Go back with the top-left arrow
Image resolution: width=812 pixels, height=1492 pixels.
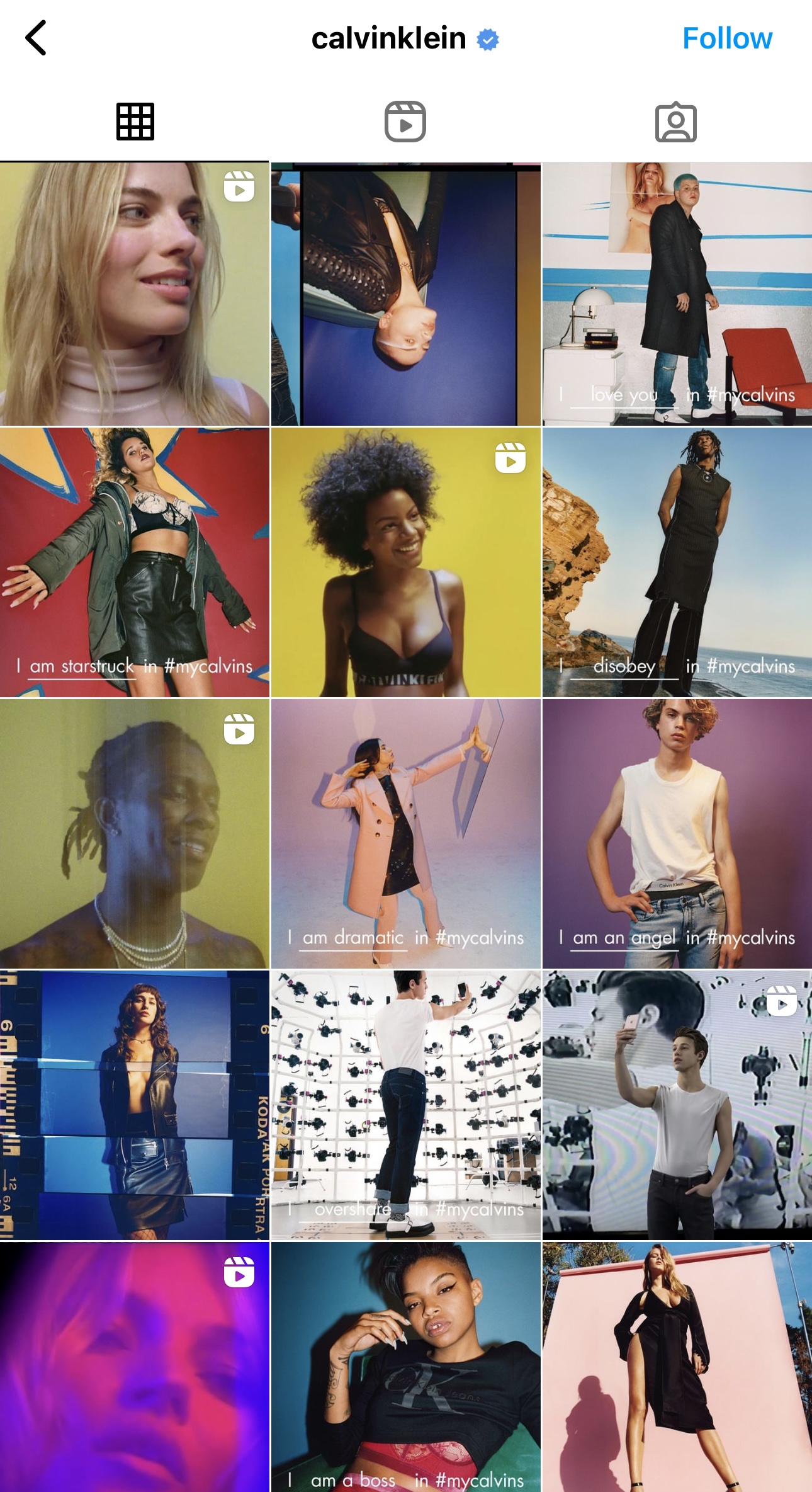coord(36,38)
